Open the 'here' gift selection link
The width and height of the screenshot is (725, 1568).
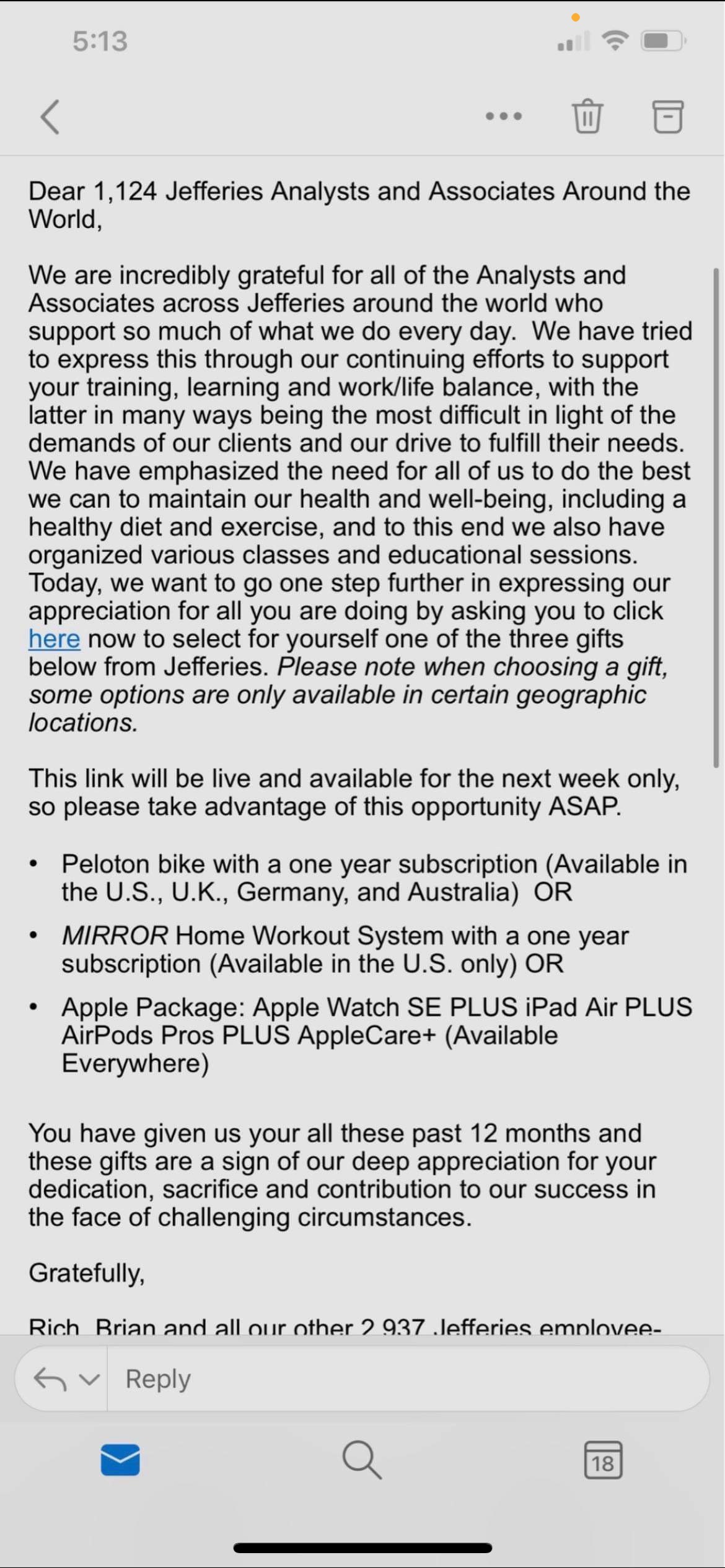tap(54, 638)
